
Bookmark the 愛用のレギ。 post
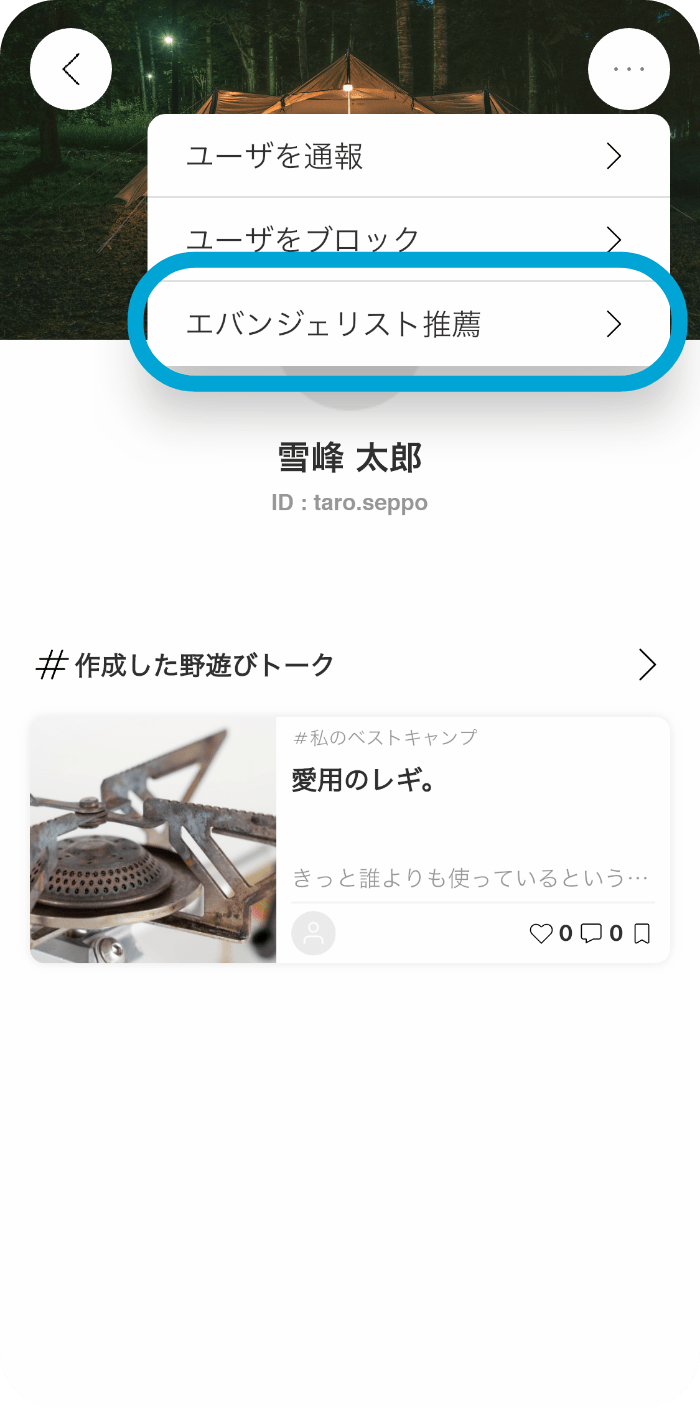pos(642,934)
